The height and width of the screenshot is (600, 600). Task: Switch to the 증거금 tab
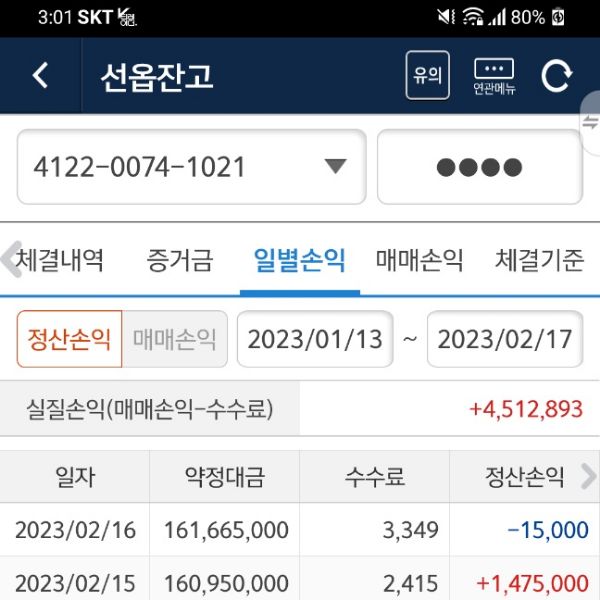pyautogui.click(x=180, y=261)
